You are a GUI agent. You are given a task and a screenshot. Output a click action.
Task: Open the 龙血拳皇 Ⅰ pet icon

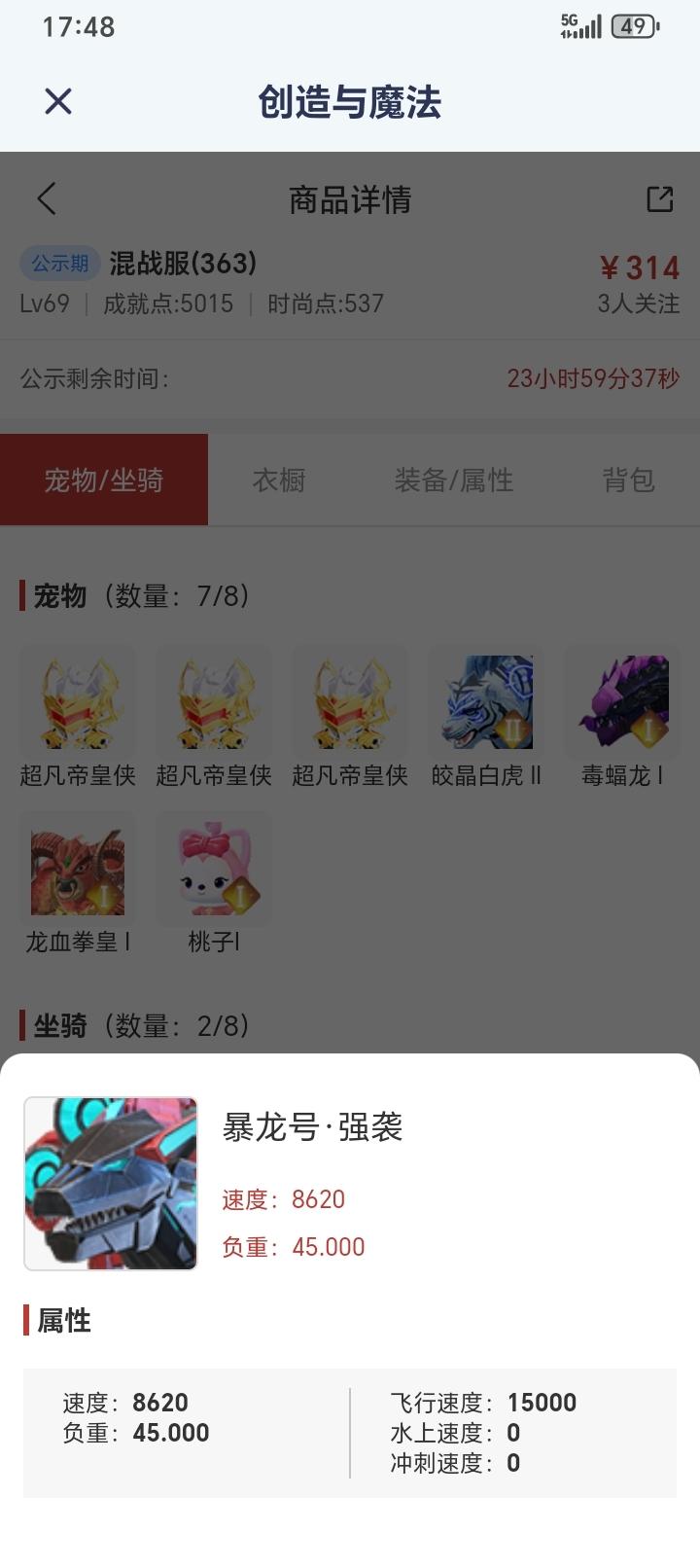(78, 869)
